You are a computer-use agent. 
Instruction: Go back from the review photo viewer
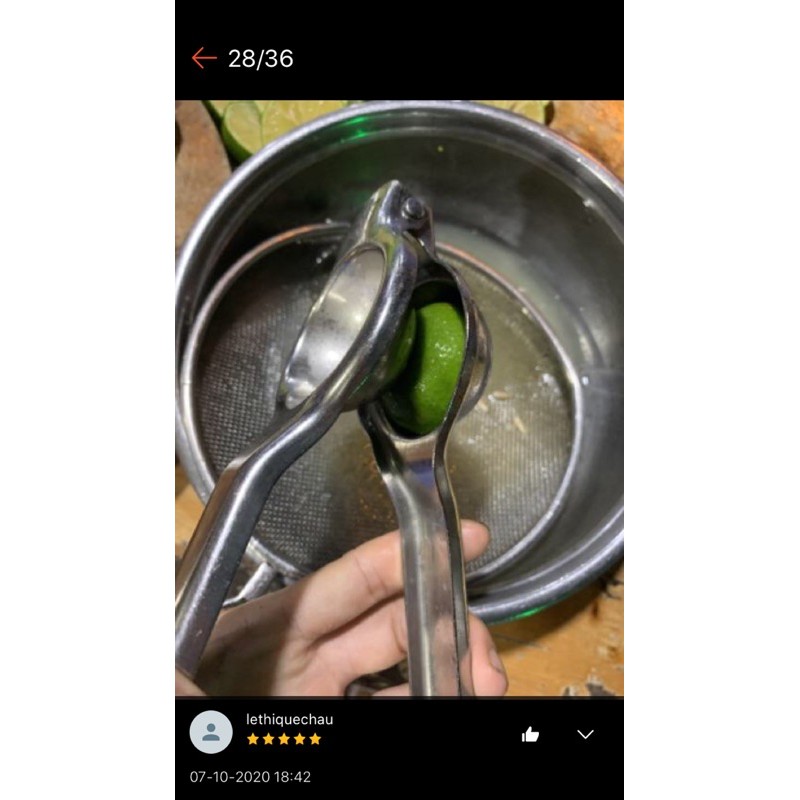(204, 58)
